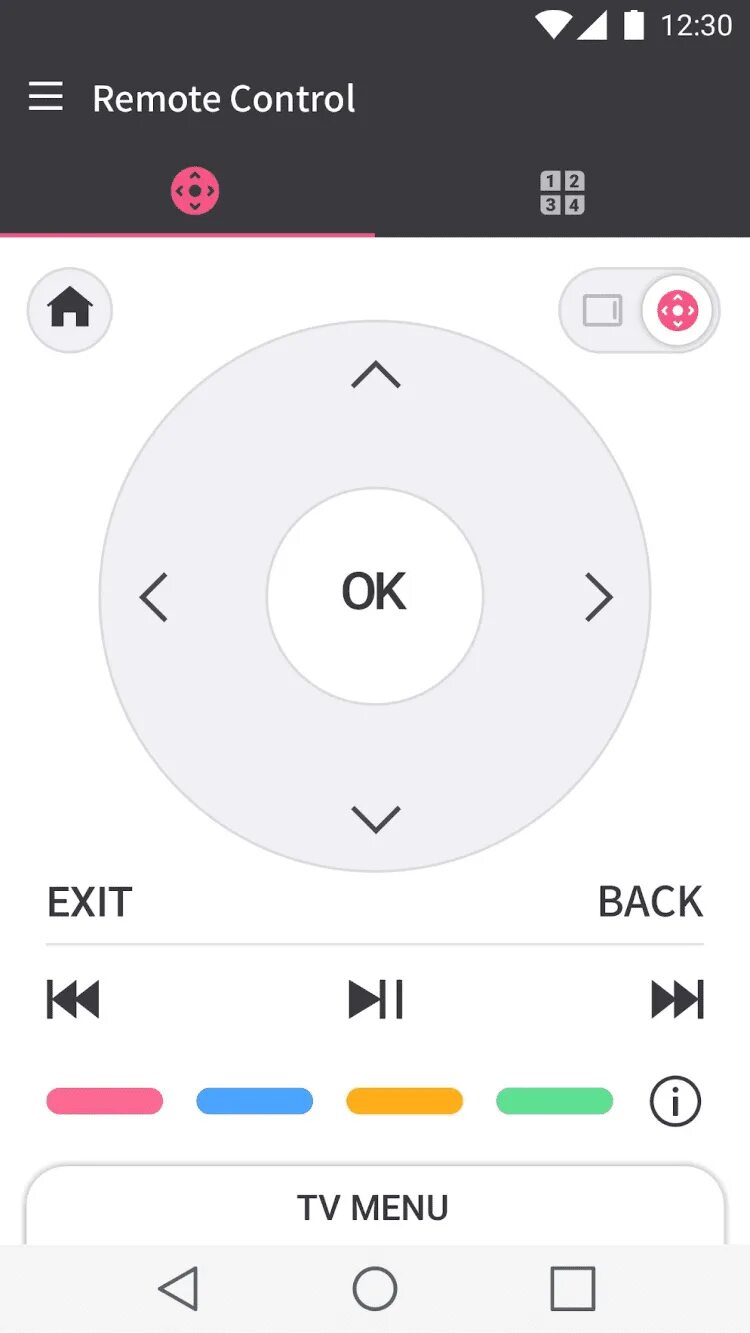
Task: Tap the left arrow on the D-pad
Action: (153, 597)
